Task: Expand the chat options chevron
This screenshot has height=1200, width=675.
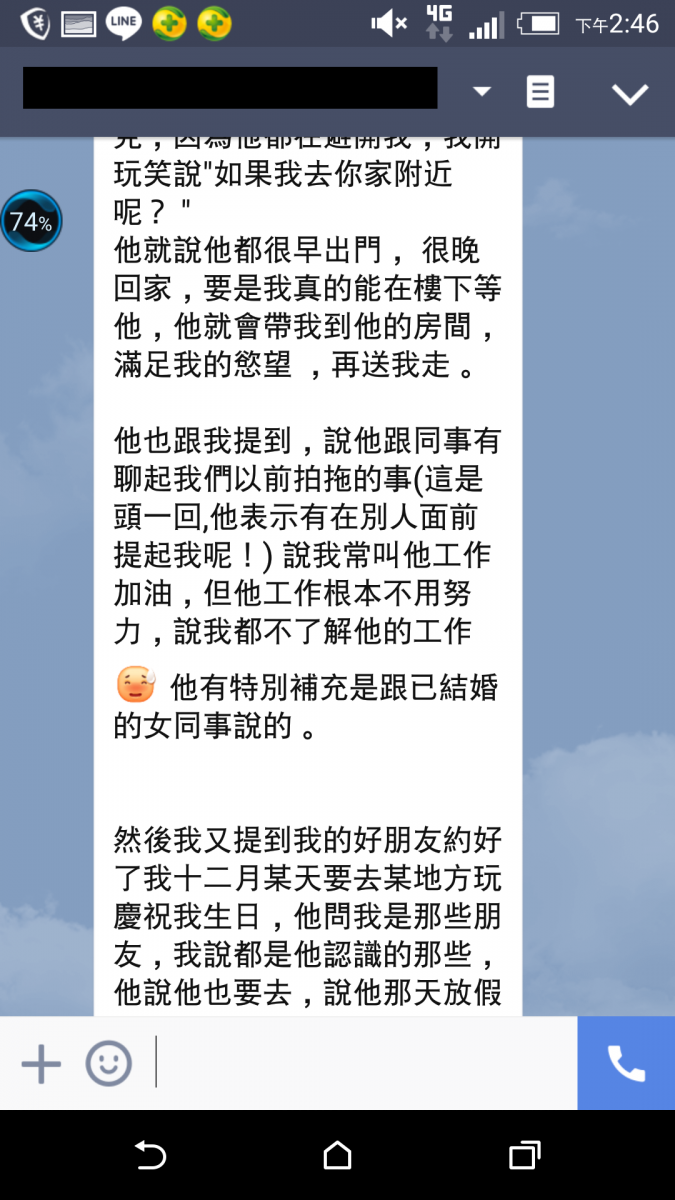Action: [x=630, y=93]
